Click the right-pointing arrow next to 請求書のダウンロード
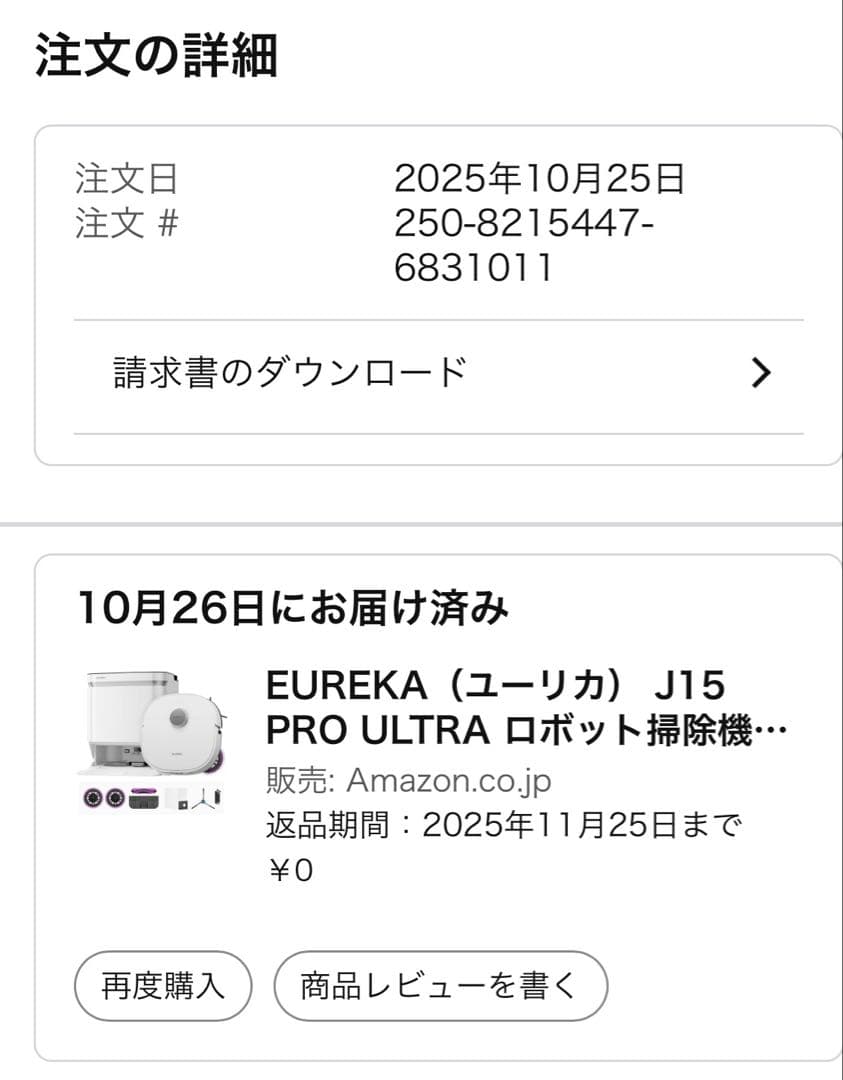 [762, 372]
